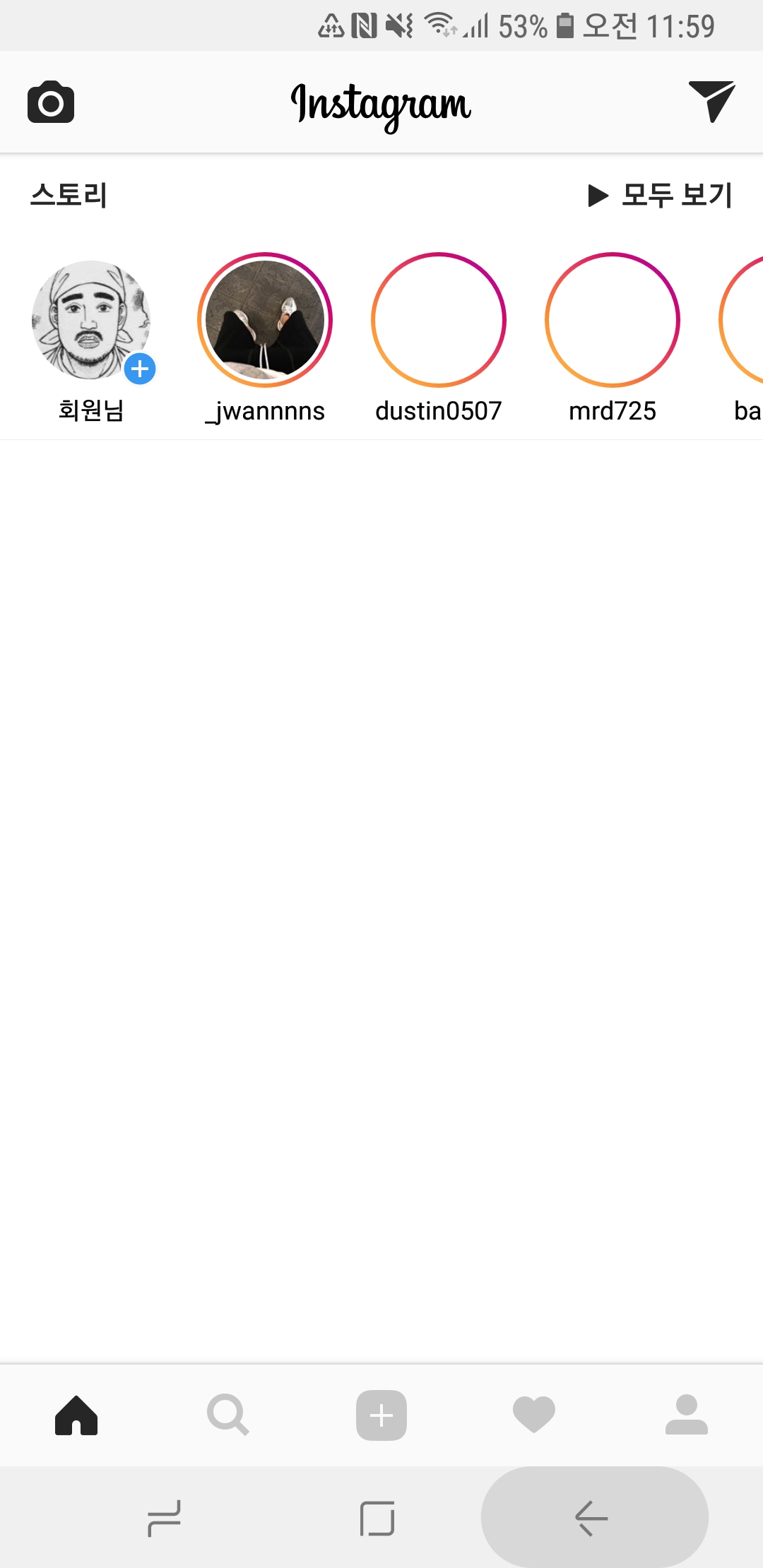
Task: View mrd725's story
Action: point(613,320)
